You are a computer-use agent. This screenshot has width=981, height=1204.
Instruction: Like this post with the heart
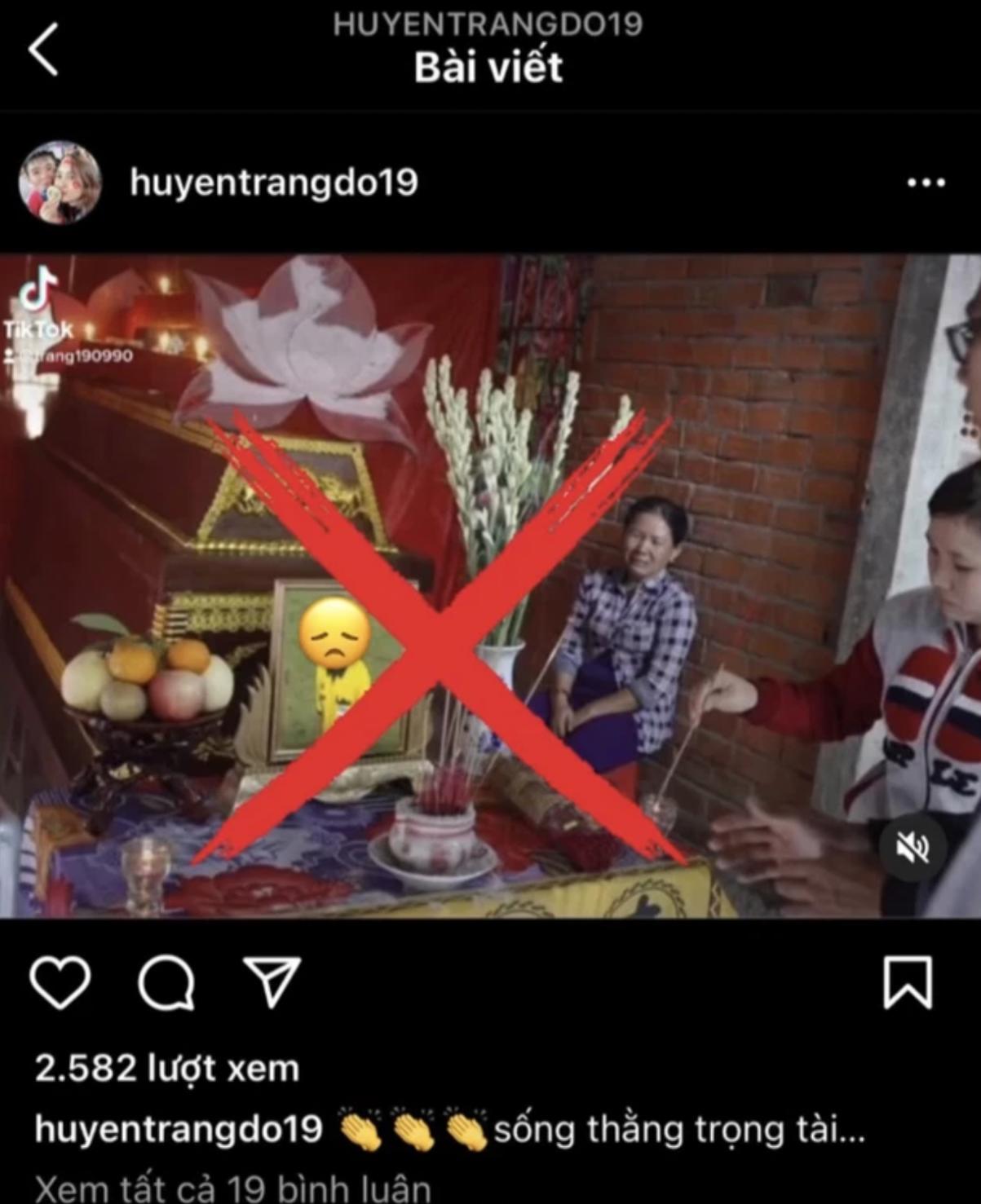click(x=60, y=982)
